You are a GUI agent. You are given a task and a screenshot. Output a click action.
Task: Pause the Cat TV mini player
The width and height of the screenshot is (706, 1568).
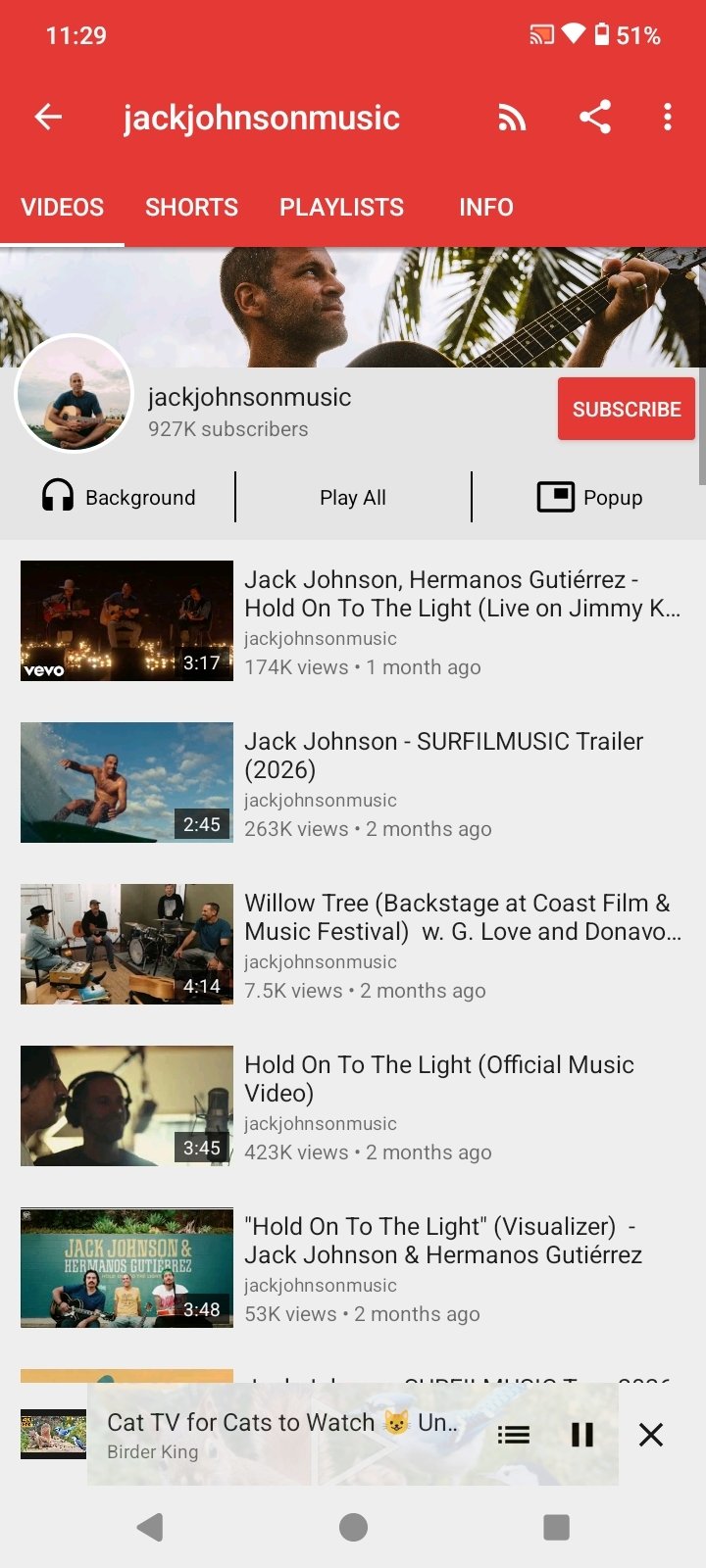(x=582, y=1435)
